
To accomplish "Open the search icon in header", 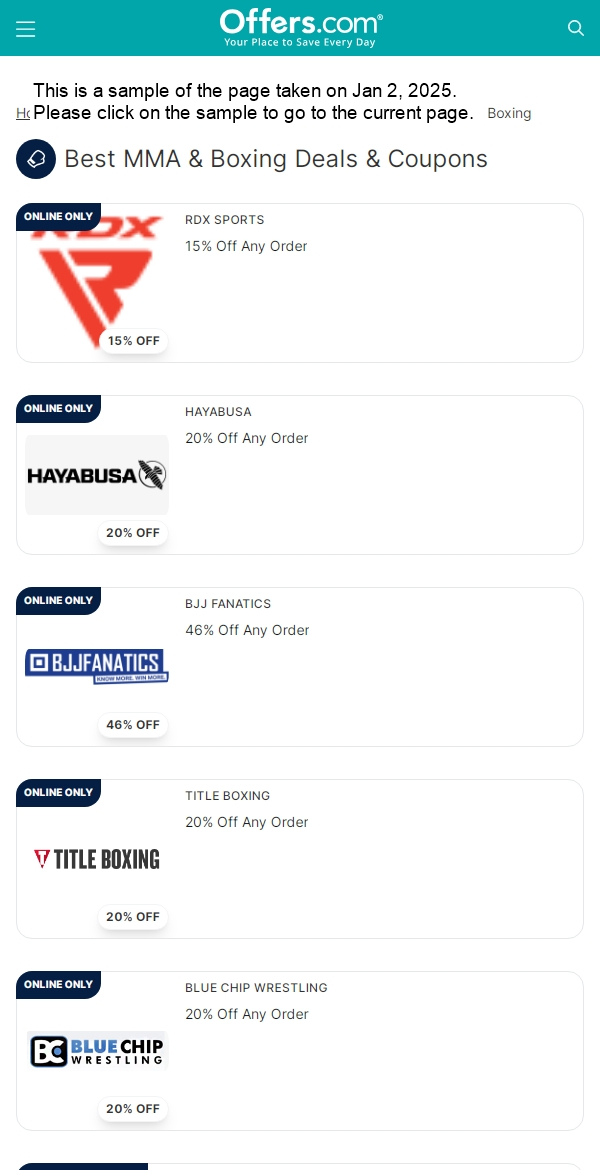I will pyautogui.click(x=576, y=28).
